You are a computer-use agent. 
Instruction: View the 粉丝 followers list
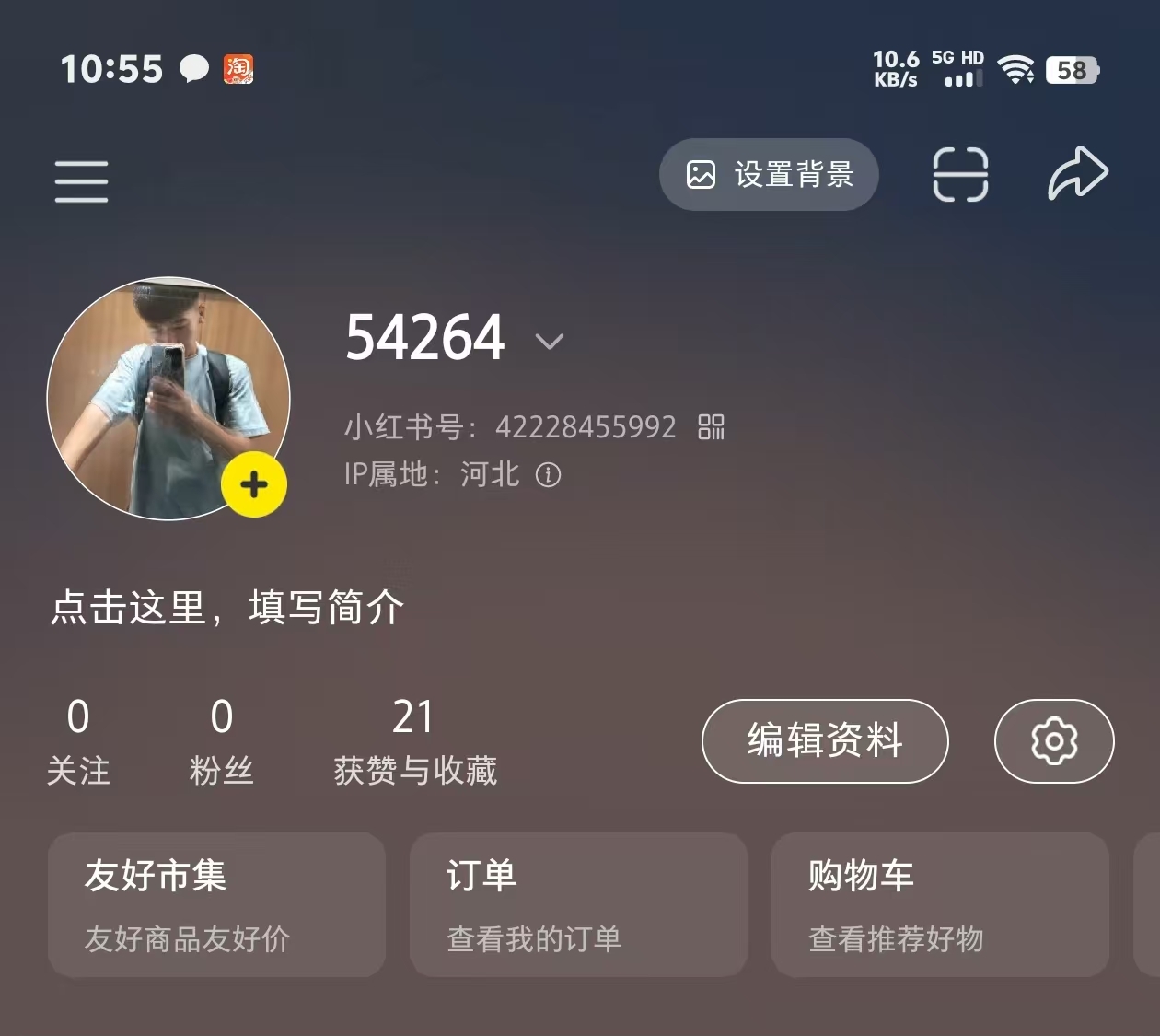click(x=221, y=741)
